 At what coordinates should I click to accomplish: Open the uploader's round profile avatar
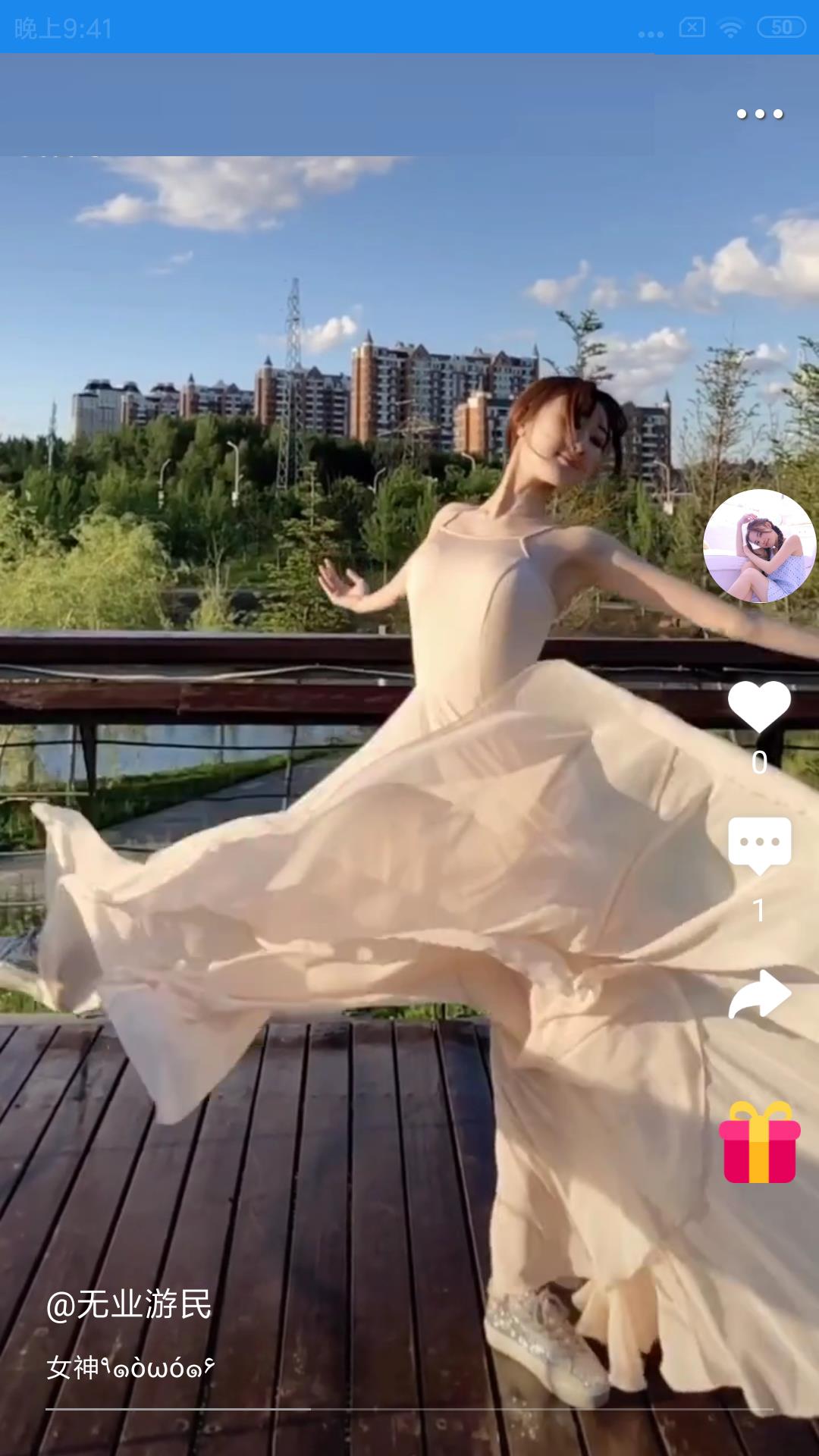coord(759,546)
